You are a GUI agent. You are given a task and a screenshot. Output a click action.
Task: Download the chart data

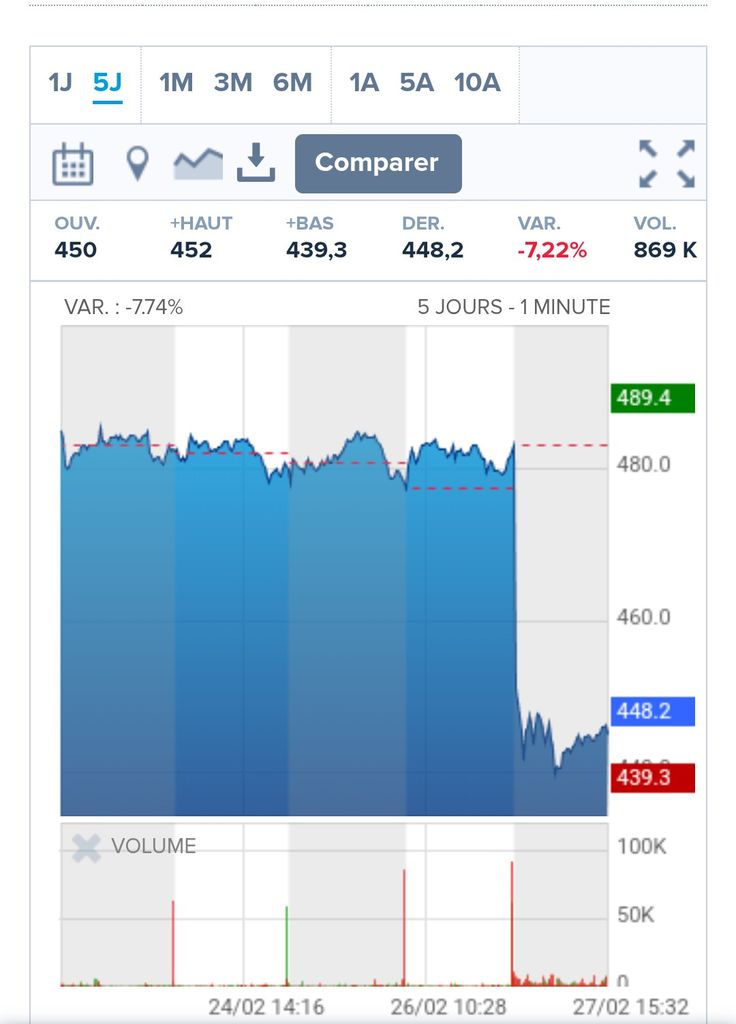pos(256,163)
